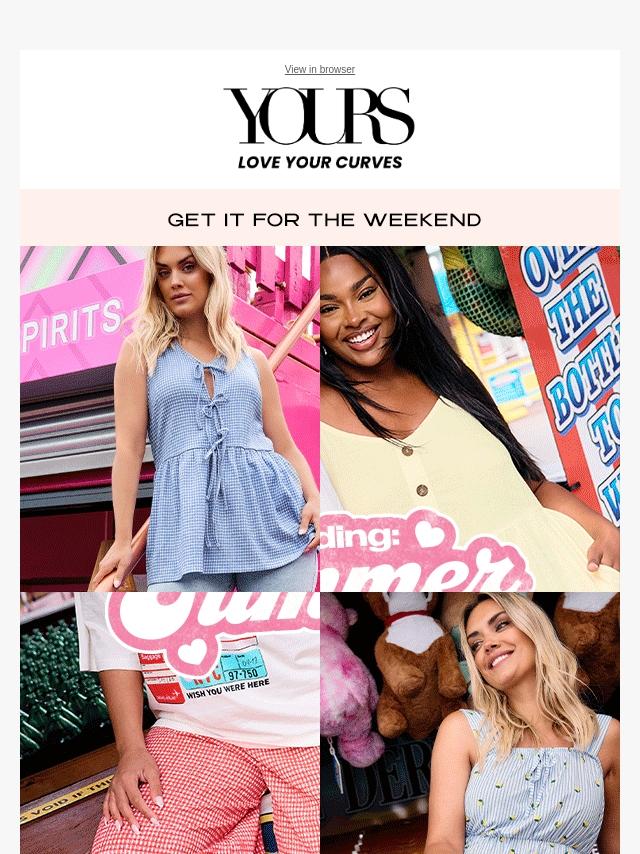The image size is (640, 854).
Task: Open the blue gingham tie-front top tile
Action: [170, 418]
